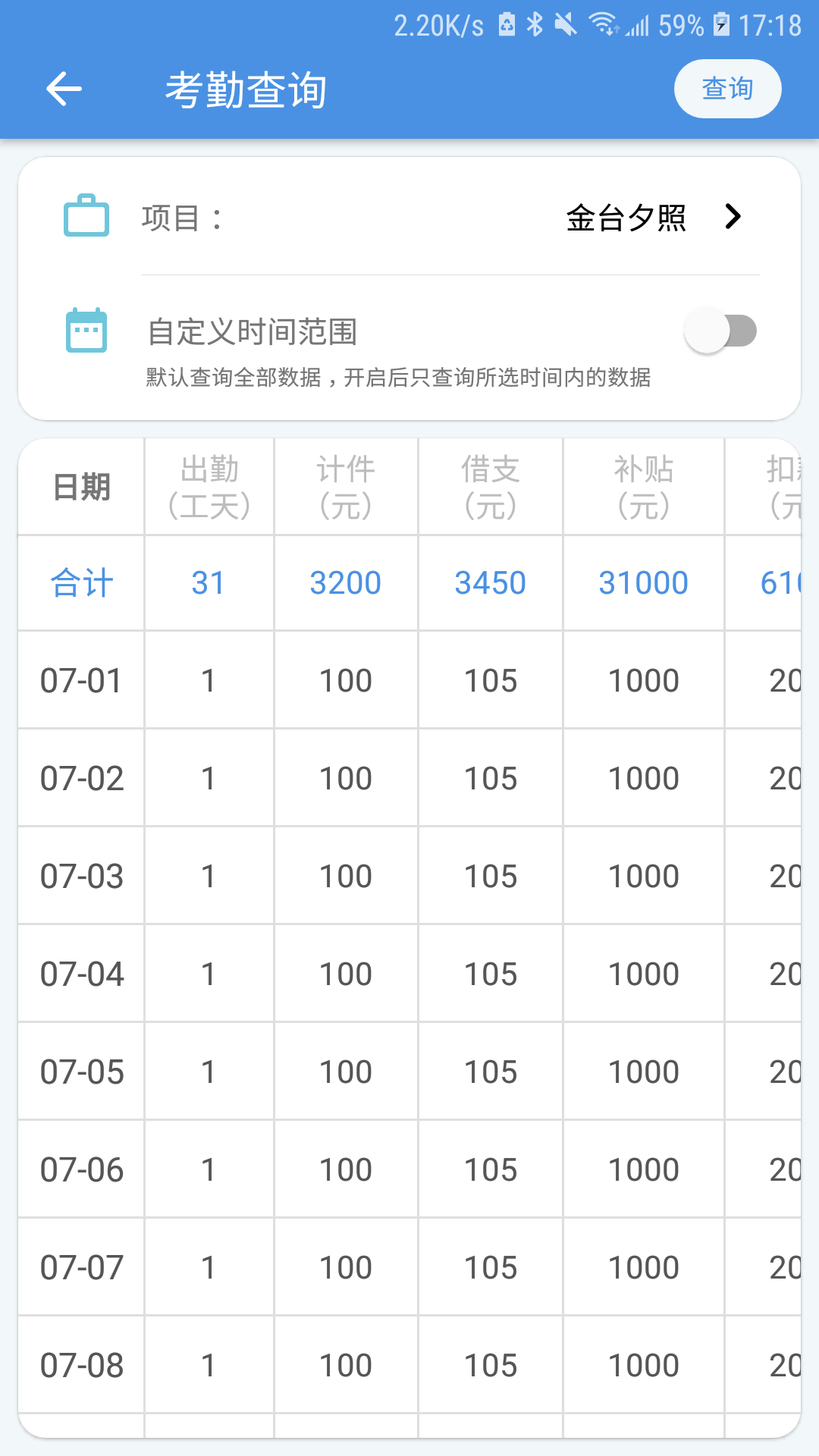The width and height of the screenshot is (819, 1456).
Task: Click the 出勤（工天）column header
Action: pyautogui.click(x=209, y=488)
